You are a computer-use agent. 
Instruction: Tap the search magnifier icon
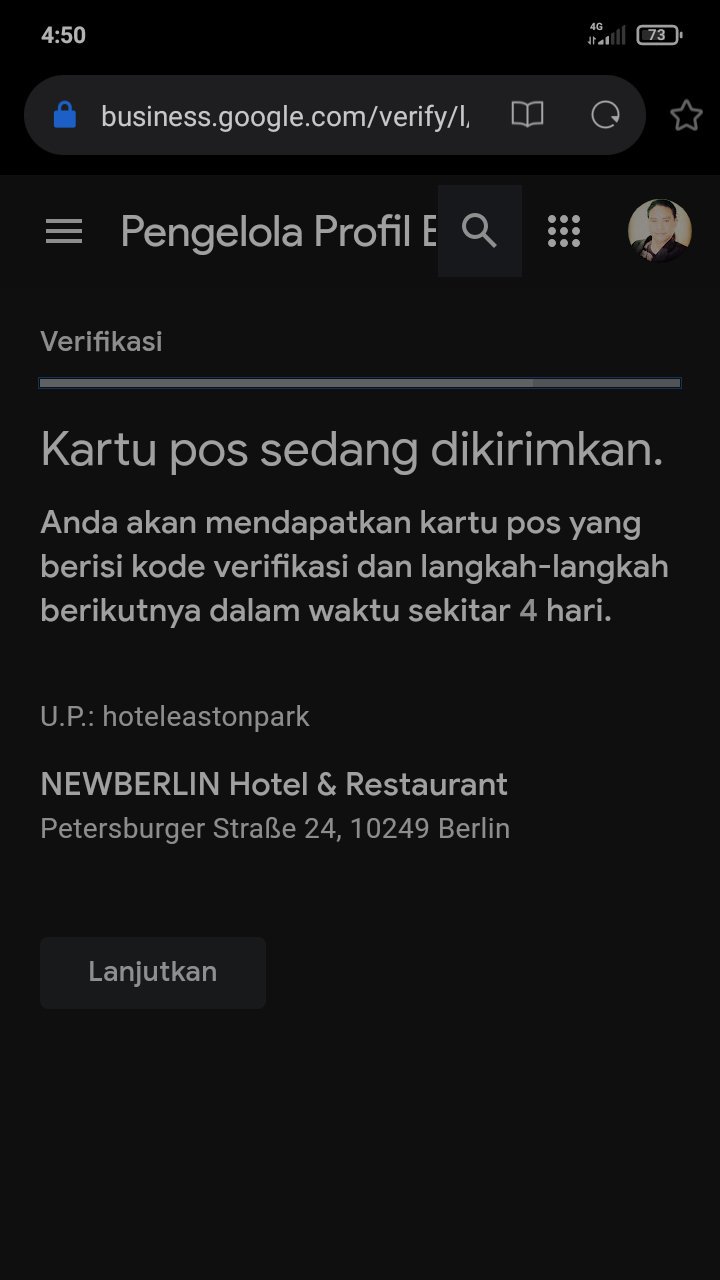[480, 231]
